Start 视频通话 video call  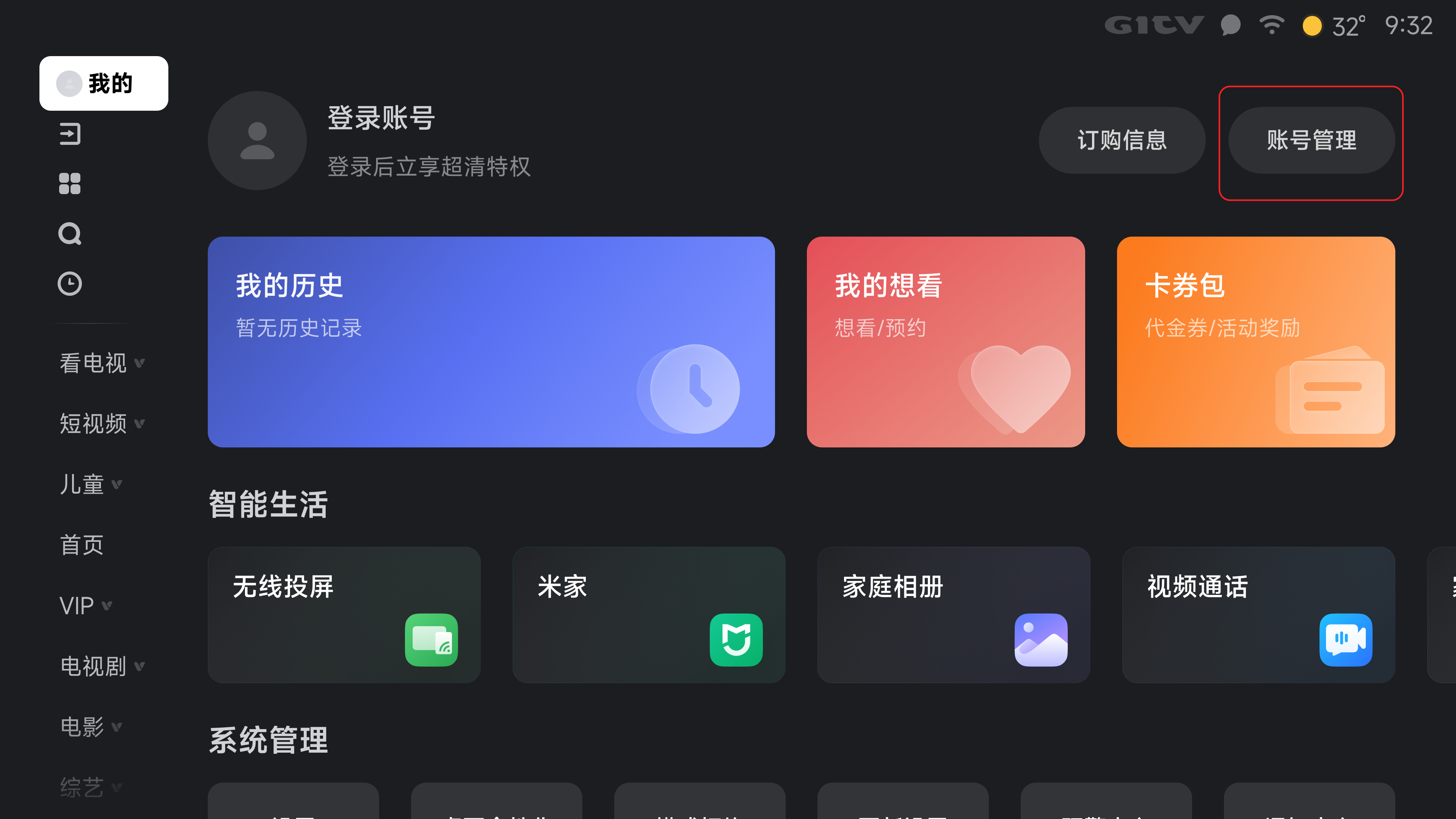1258,614
